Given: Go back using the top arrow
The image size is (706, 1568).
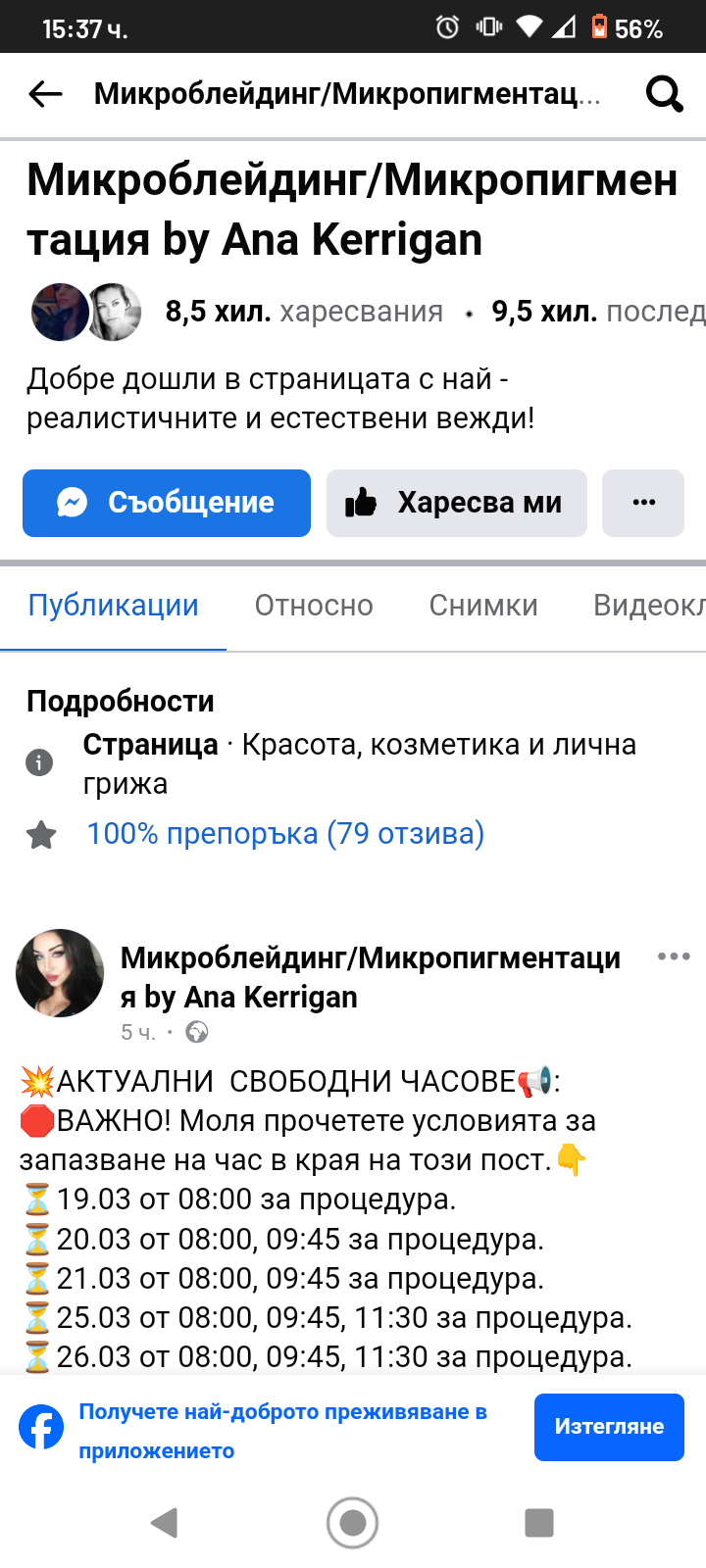Looking at the screenshot, I should tap(45, 94).
